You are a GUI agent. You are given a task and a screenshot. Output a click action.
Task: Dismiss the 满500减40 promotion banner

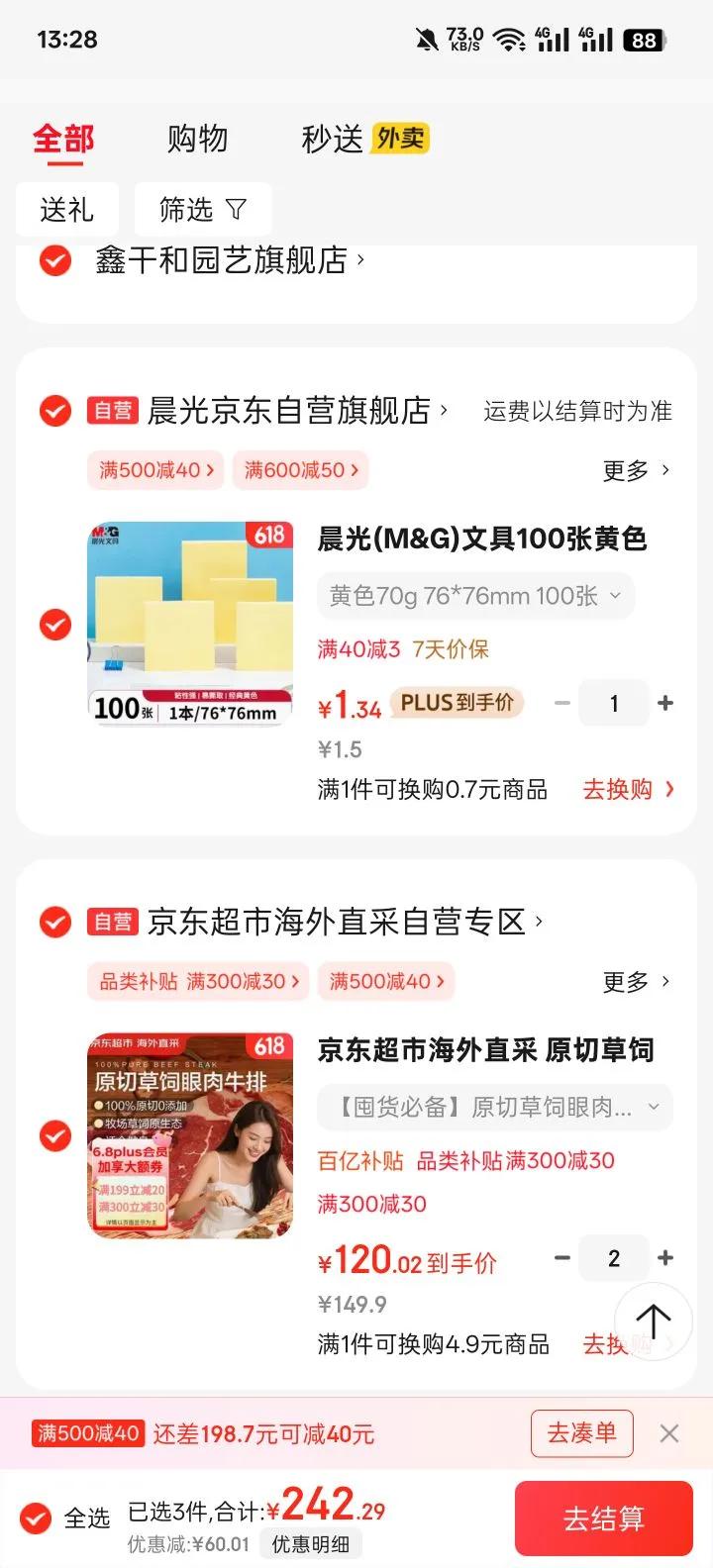(x=669, y=1433)
